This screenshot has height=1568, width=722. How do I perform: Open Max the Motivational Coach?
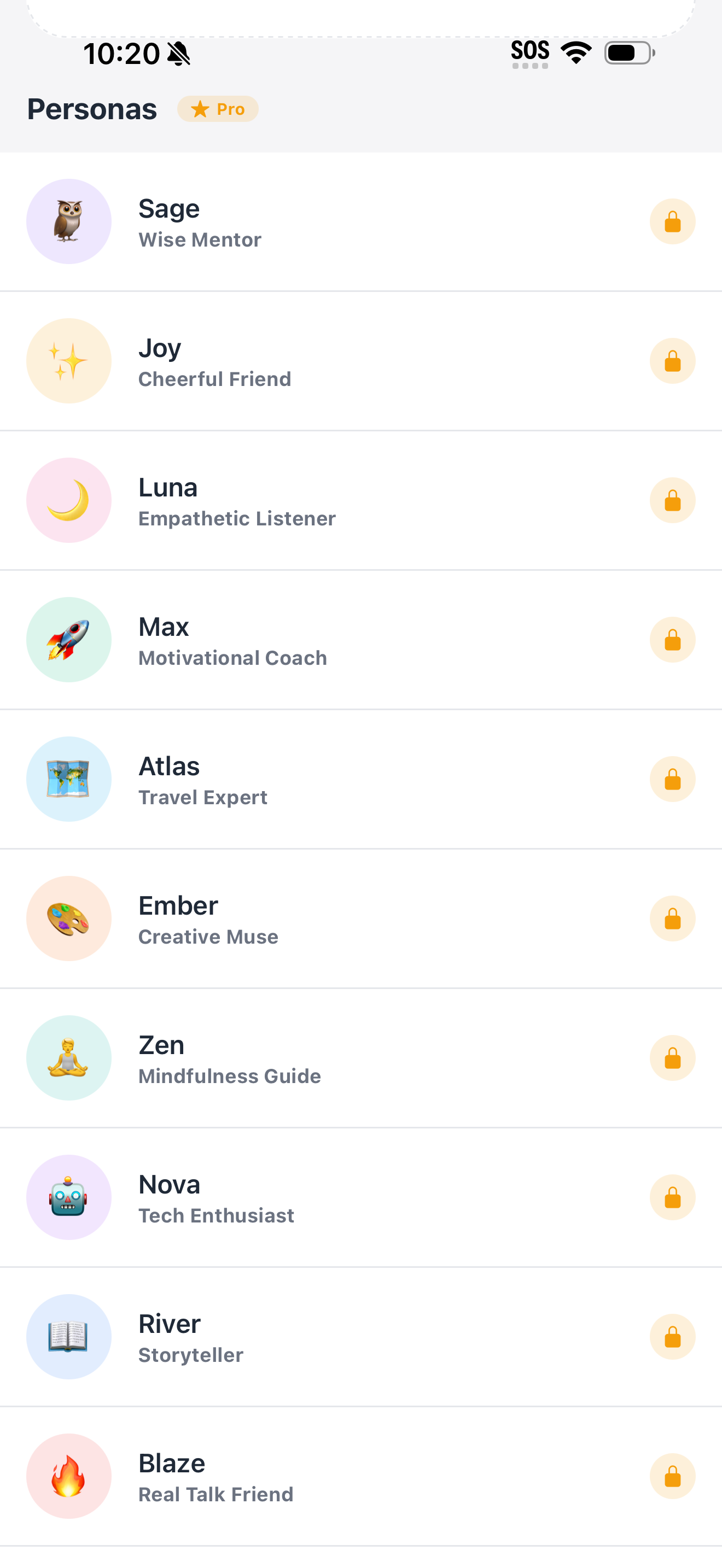tap(360, 640)
